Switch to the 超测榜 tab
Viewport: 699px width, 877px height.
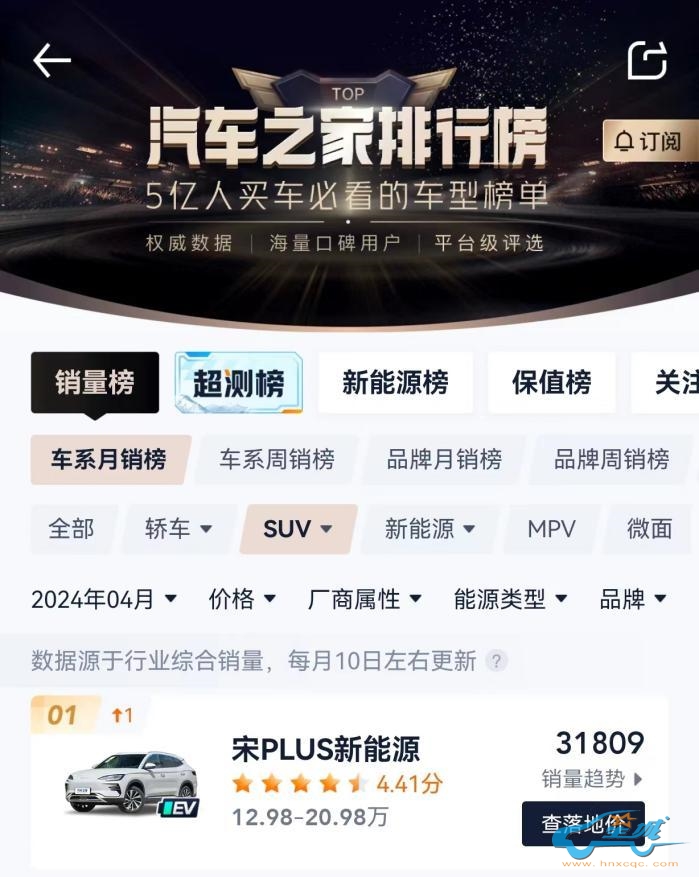[x=238, y=382]
